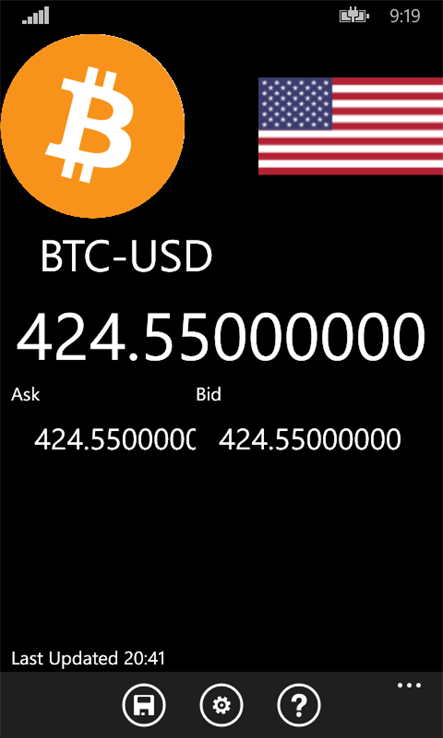Tap the save floppy disk icon
Image resolution: width=443 pixels, height=738 pixels.
click(x=144, y=706)
